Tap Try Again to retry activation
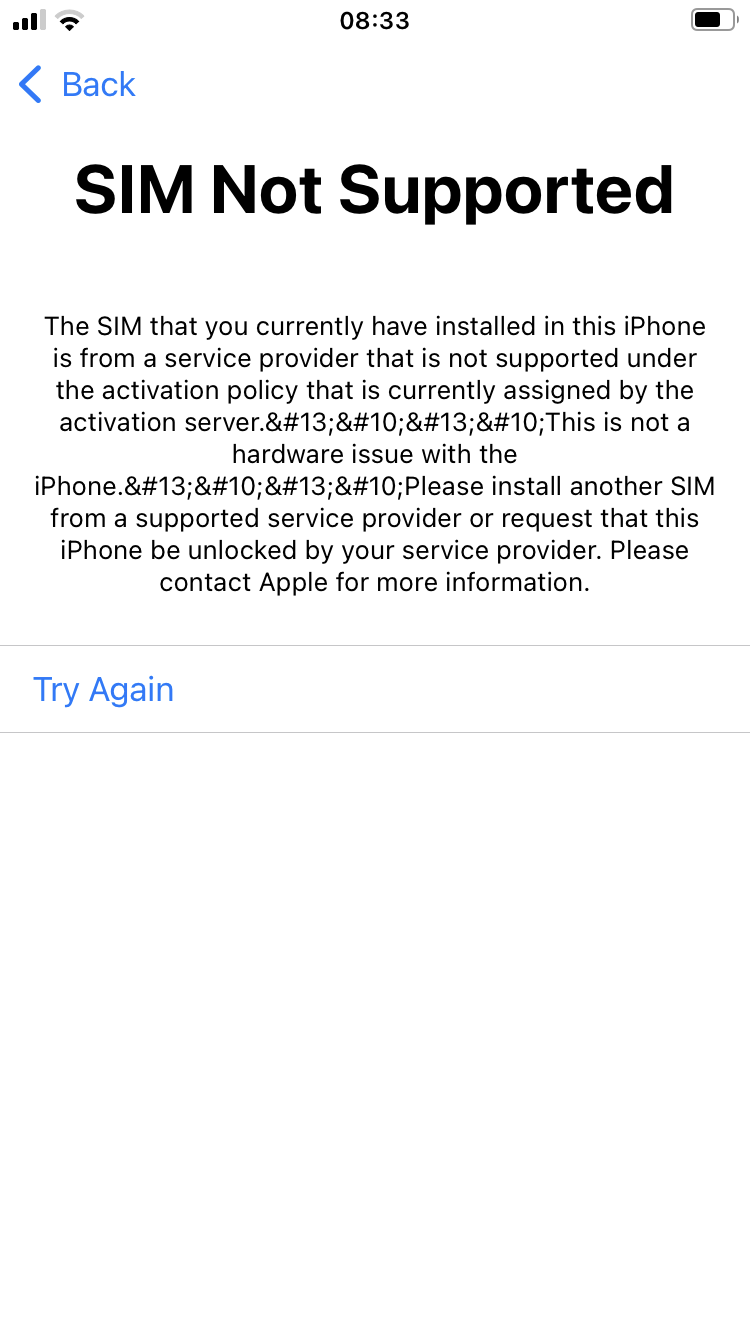This screenshot has width=750, height=1334. click(104, 690)
